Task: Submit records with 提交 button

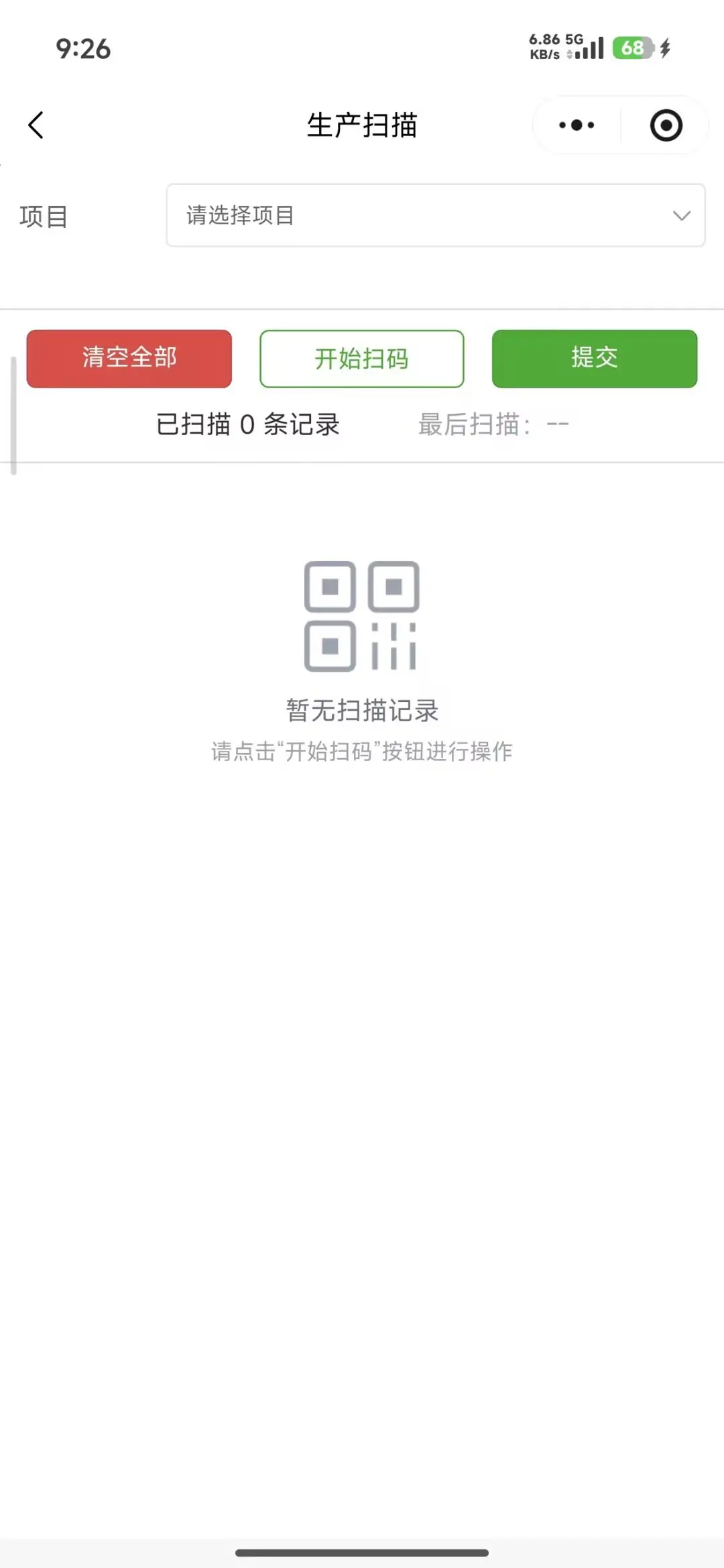Action: (x=595, y=358)
